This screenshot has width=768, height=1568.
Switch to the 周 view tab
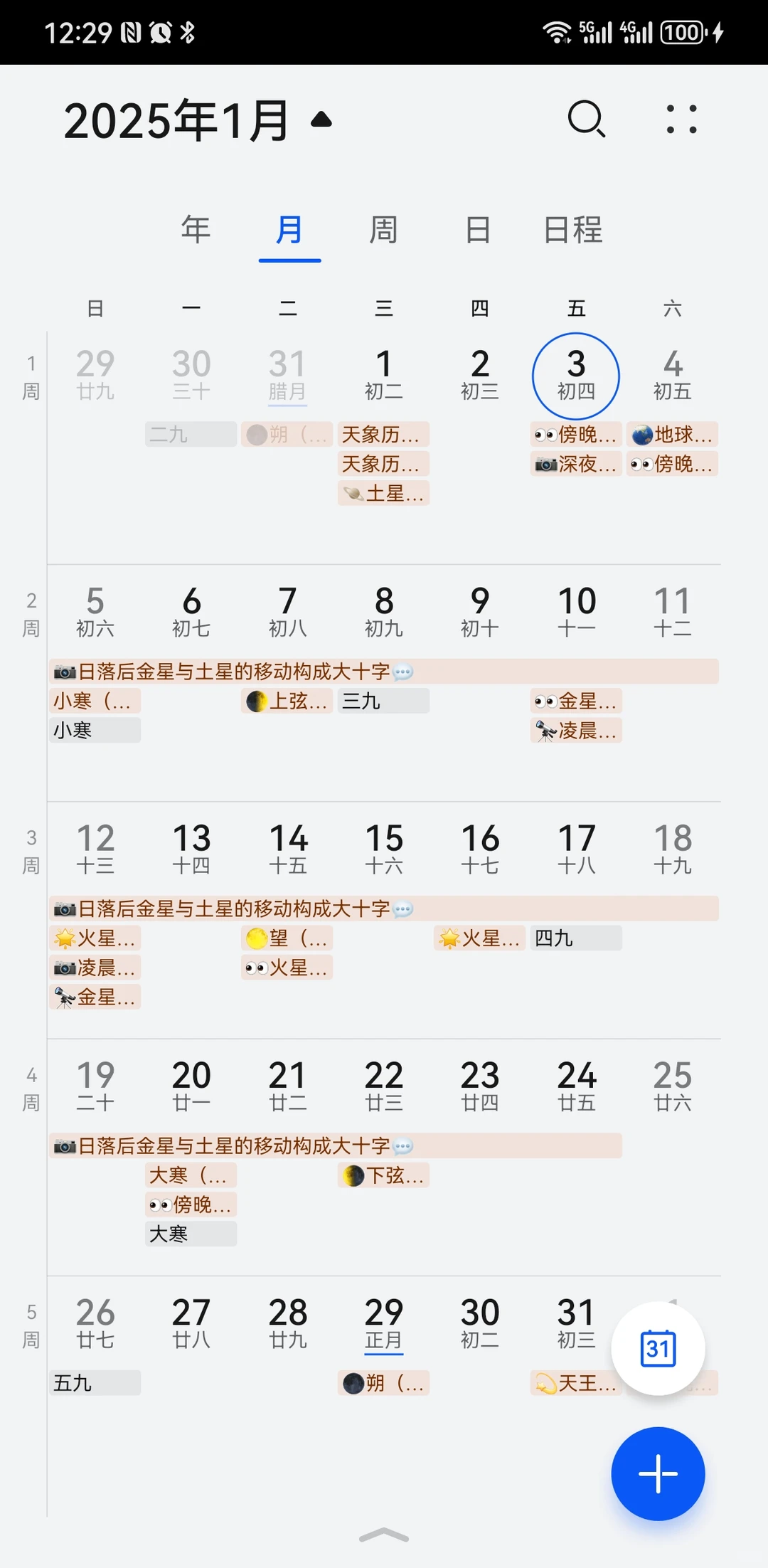pos(383,230)
